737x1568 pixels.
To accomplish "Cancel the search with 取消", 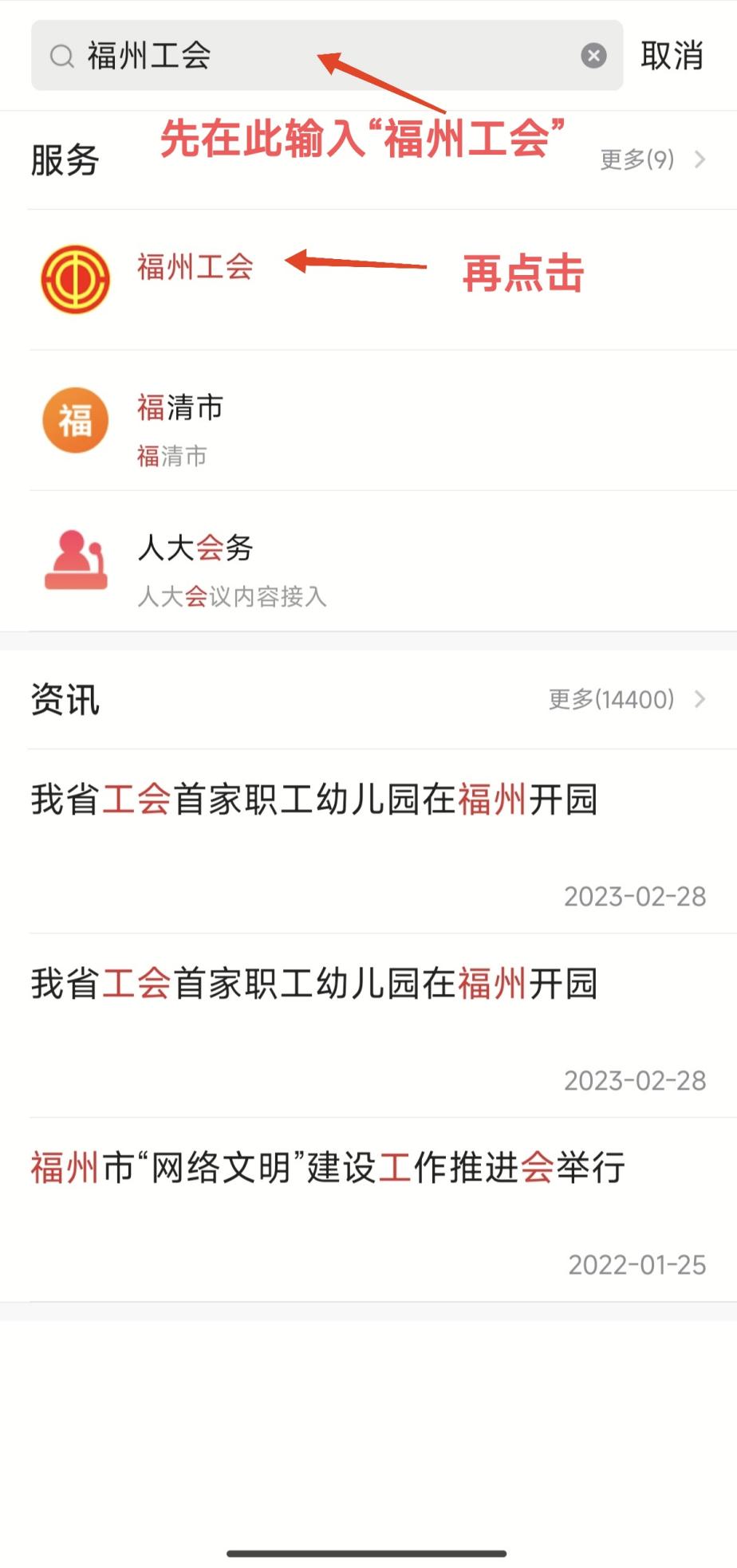I will click(672, 56).
